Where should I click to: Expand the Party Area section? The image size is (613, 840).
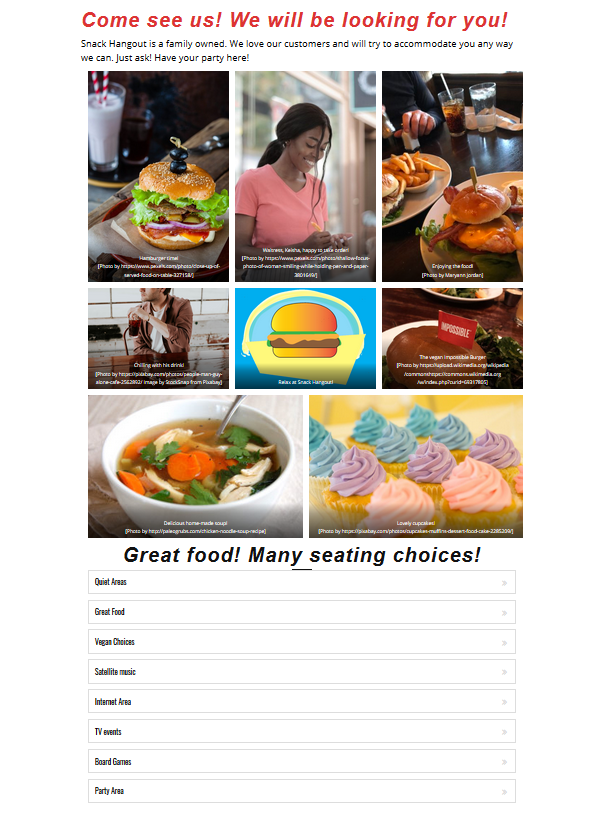301,791
